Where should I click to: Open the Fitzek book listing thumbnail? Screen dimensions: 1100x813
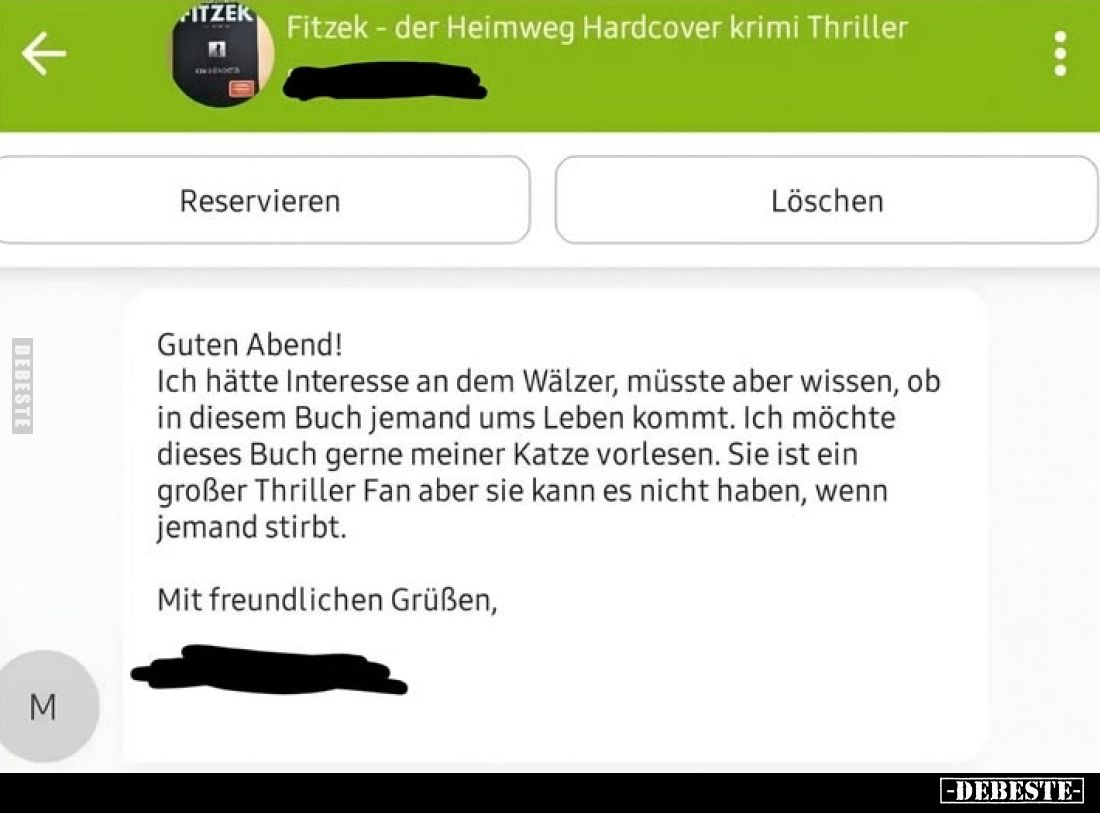point(222,55)
